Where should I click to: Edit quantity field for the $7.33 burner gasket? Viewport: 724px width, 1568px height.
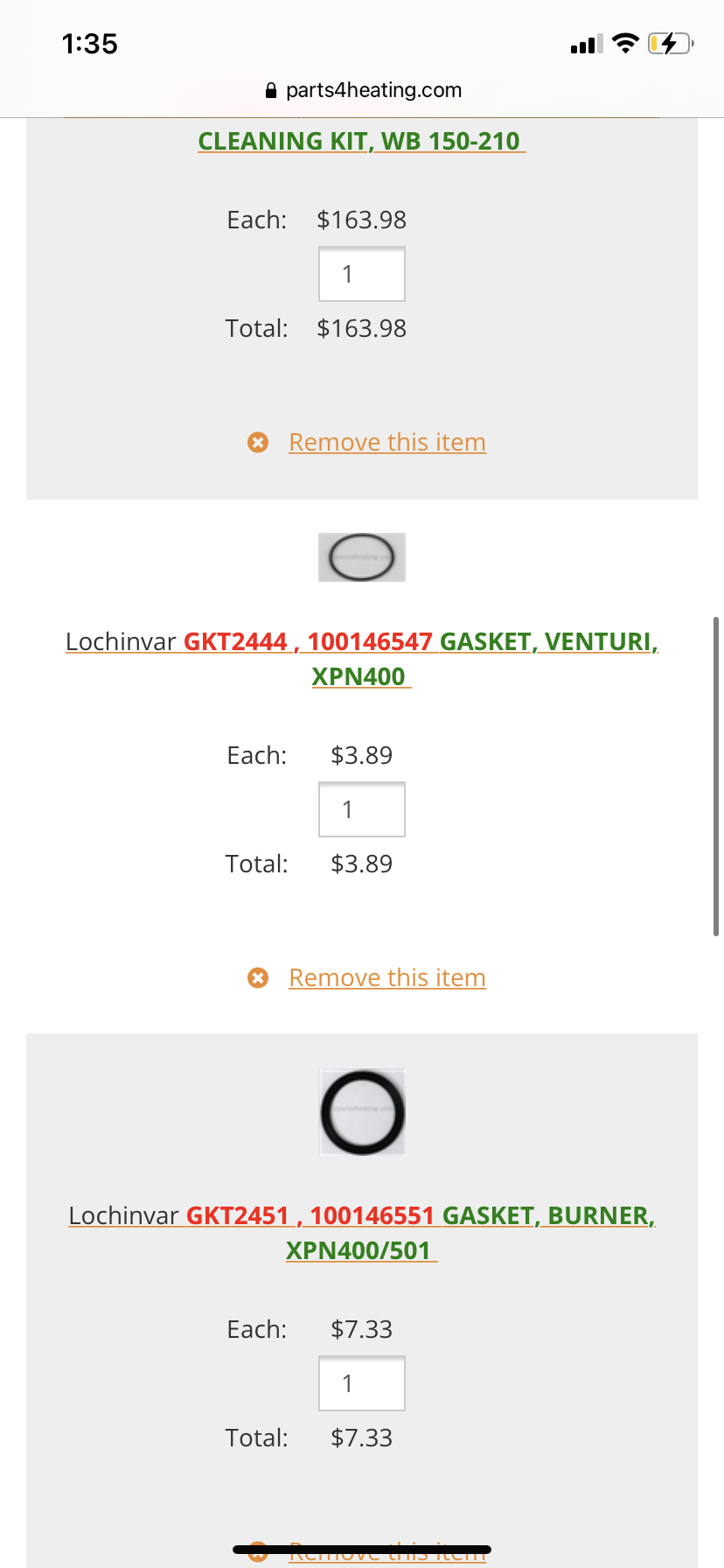361,1383
